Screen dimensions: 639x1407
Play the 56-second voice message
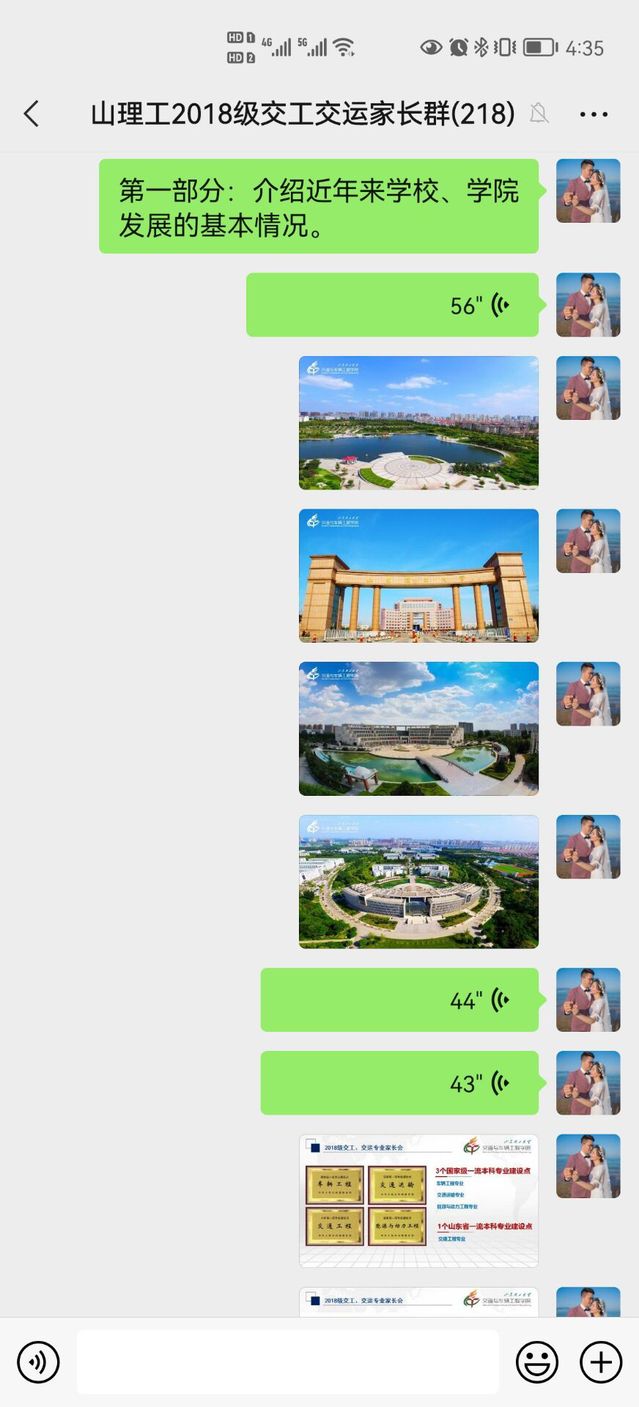point(392,305)
